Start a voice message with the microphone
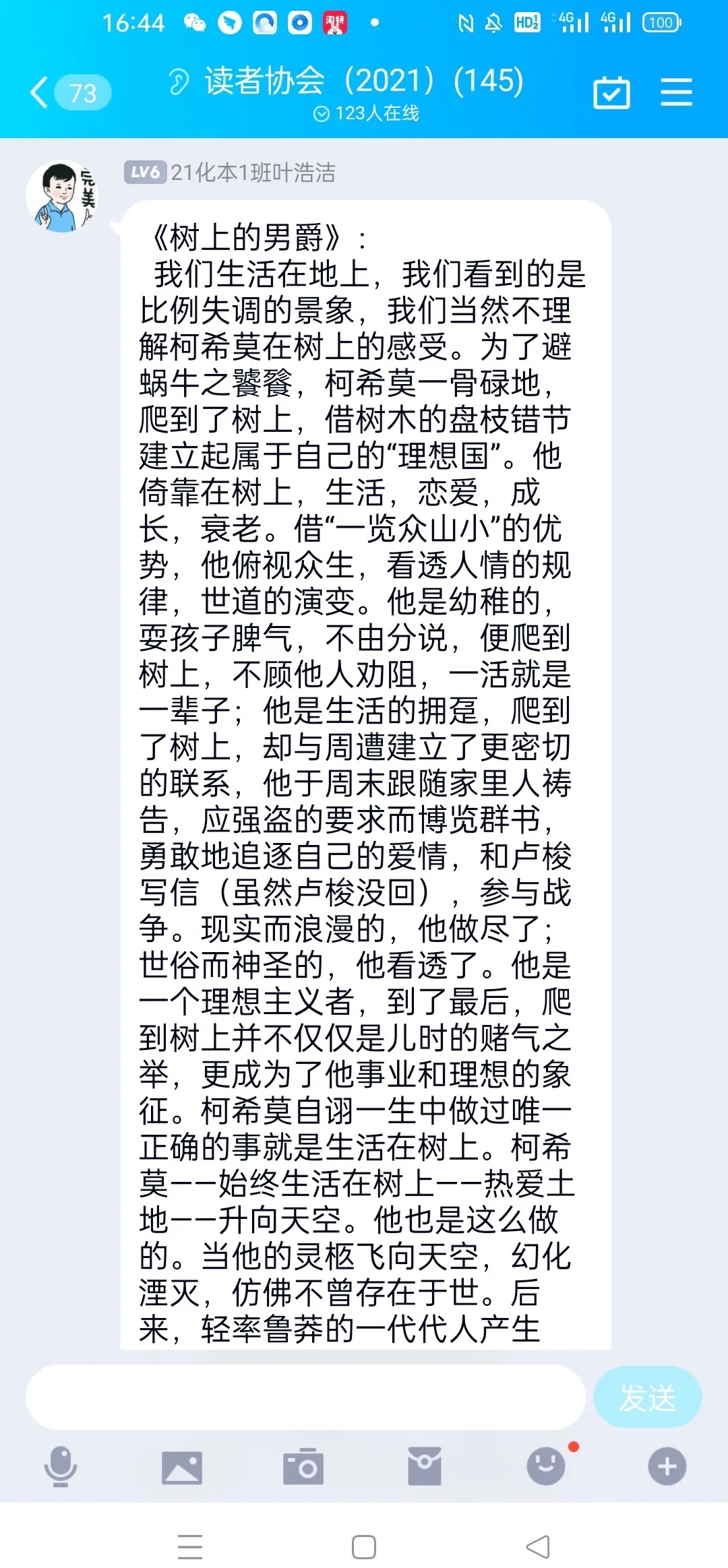This screenshot has height=1568, width=728. point(61,1466)
